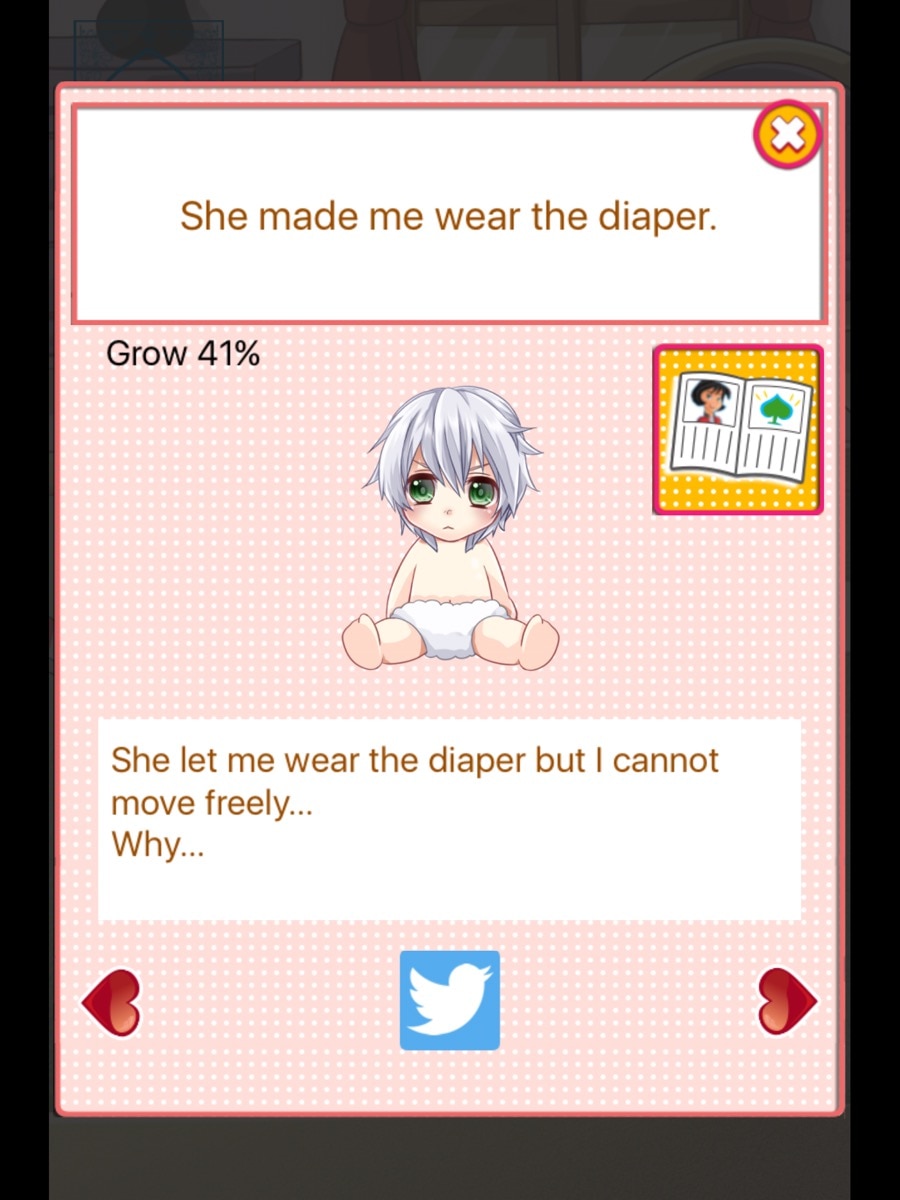The height and width of the screenshot is (1200, 900).
Task: Close the diaper memory dialog
Action: [787, 134]
